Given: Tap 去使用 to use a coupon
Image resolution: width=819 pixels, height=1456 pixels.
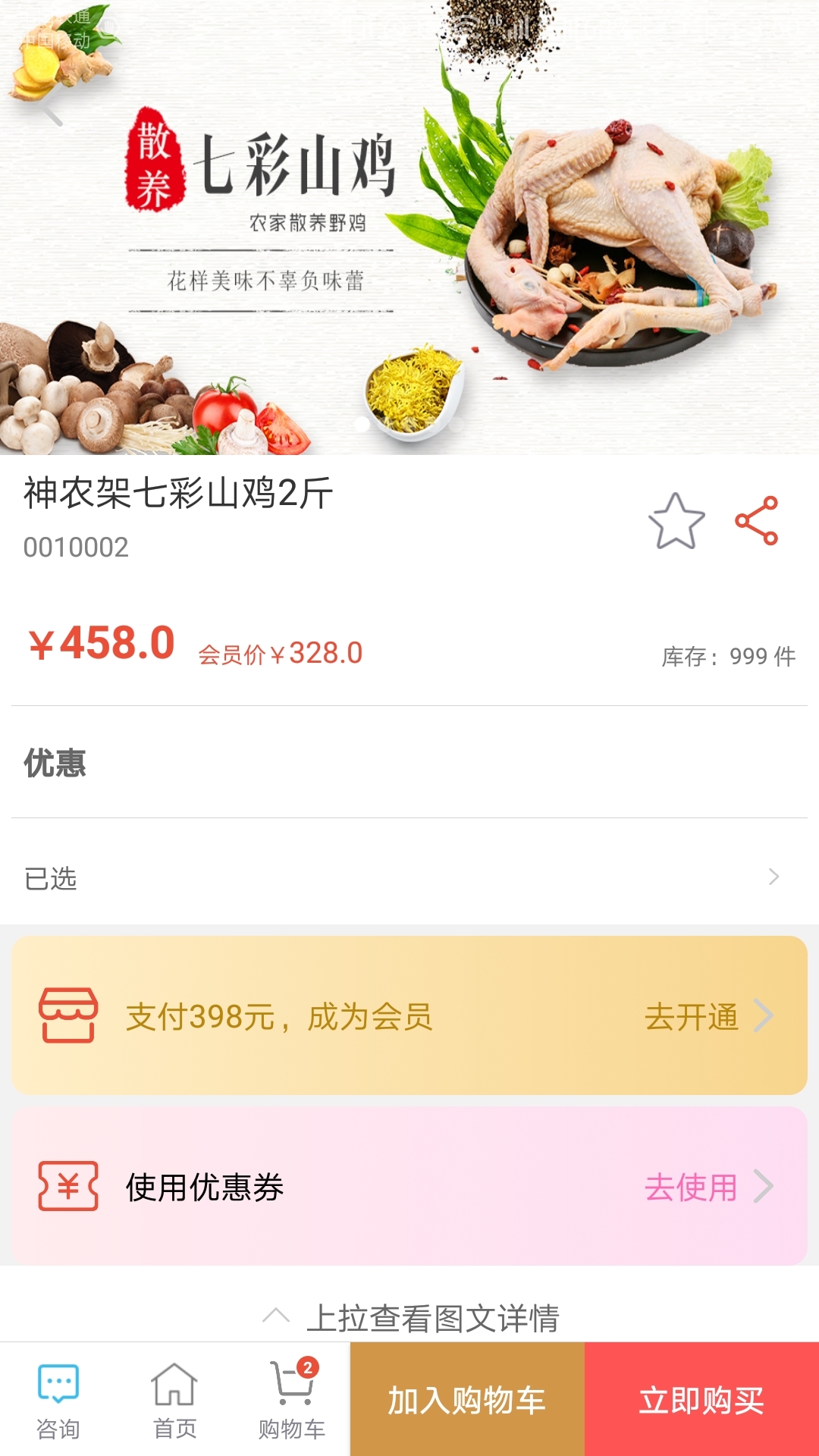Looking at the screenshot, I should click(x=708, y=1187).
